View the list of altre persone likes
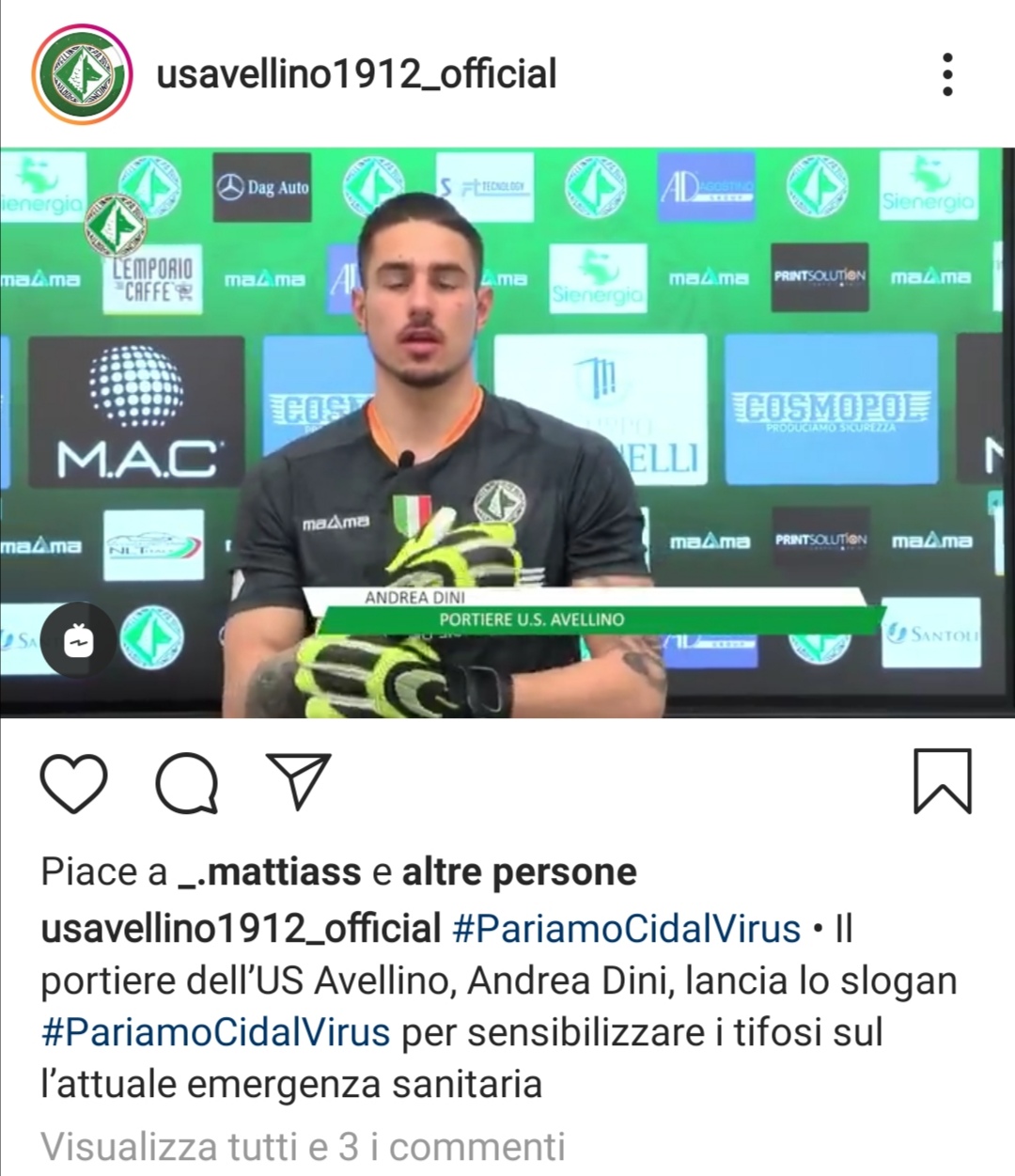The image size is (1015, 1176). click(519, 872)
